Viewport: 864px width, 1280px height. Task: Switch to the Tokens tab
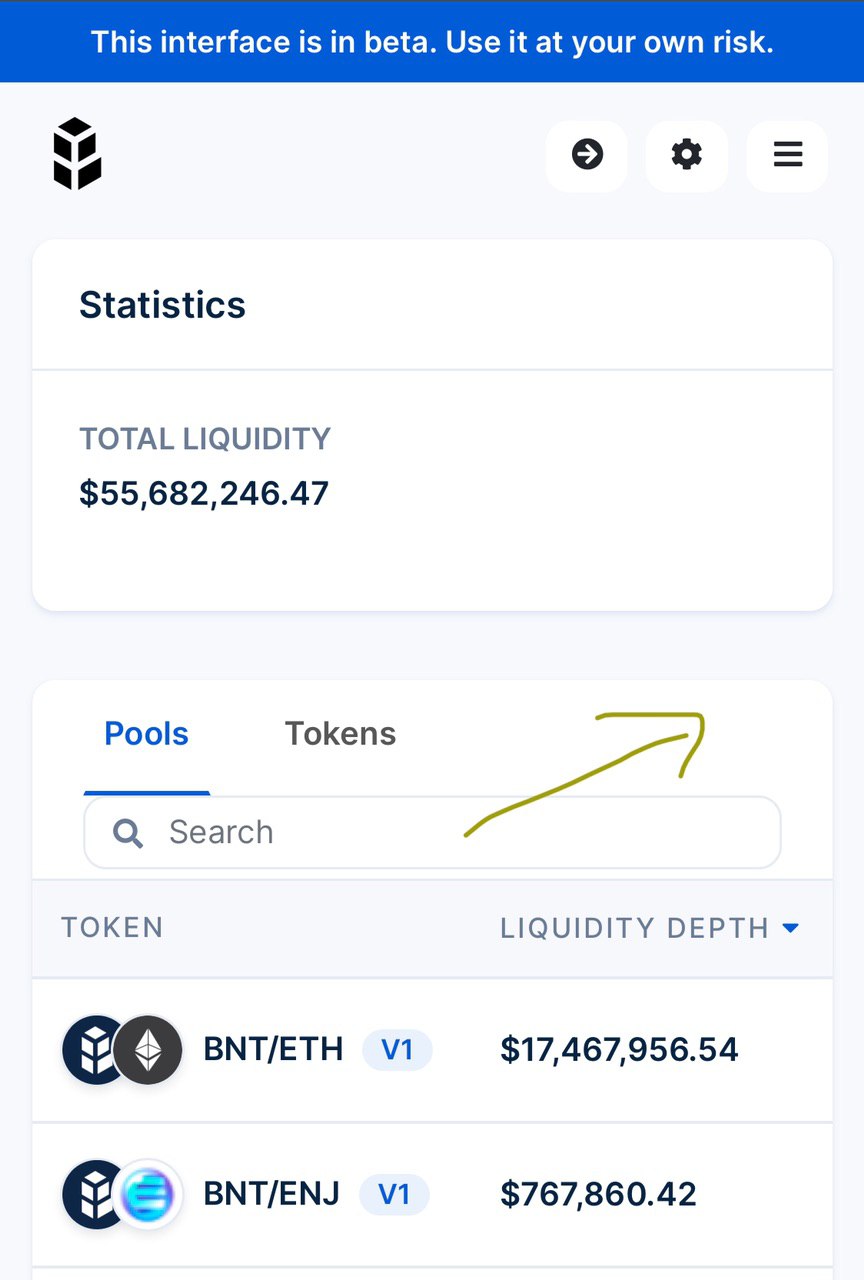point(340,733)
